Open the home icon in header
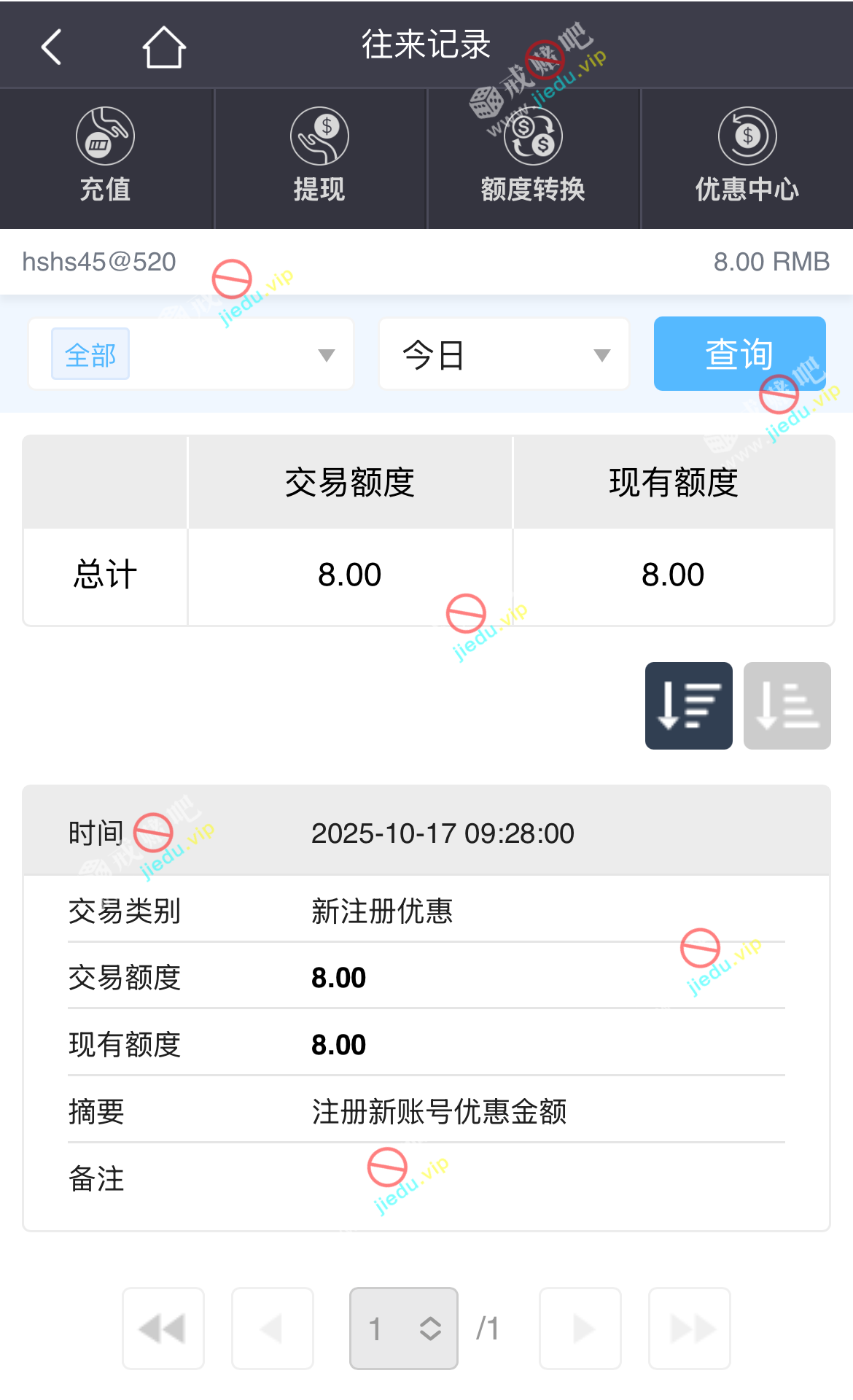853x1400 pixels. tap(164, 47)
